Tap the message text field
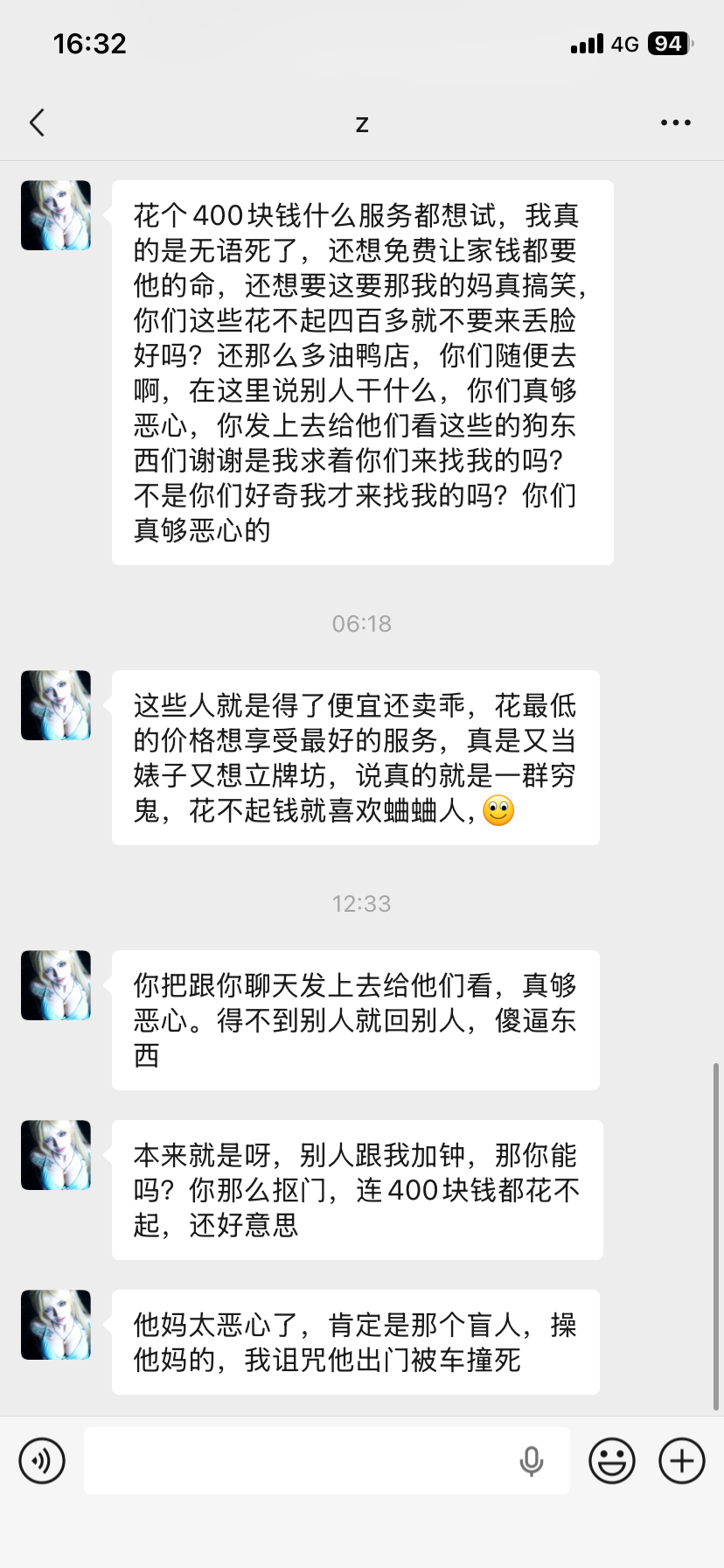This screenshot has width=724, height=1568. pyautogui.click(x=297, y=1460)
